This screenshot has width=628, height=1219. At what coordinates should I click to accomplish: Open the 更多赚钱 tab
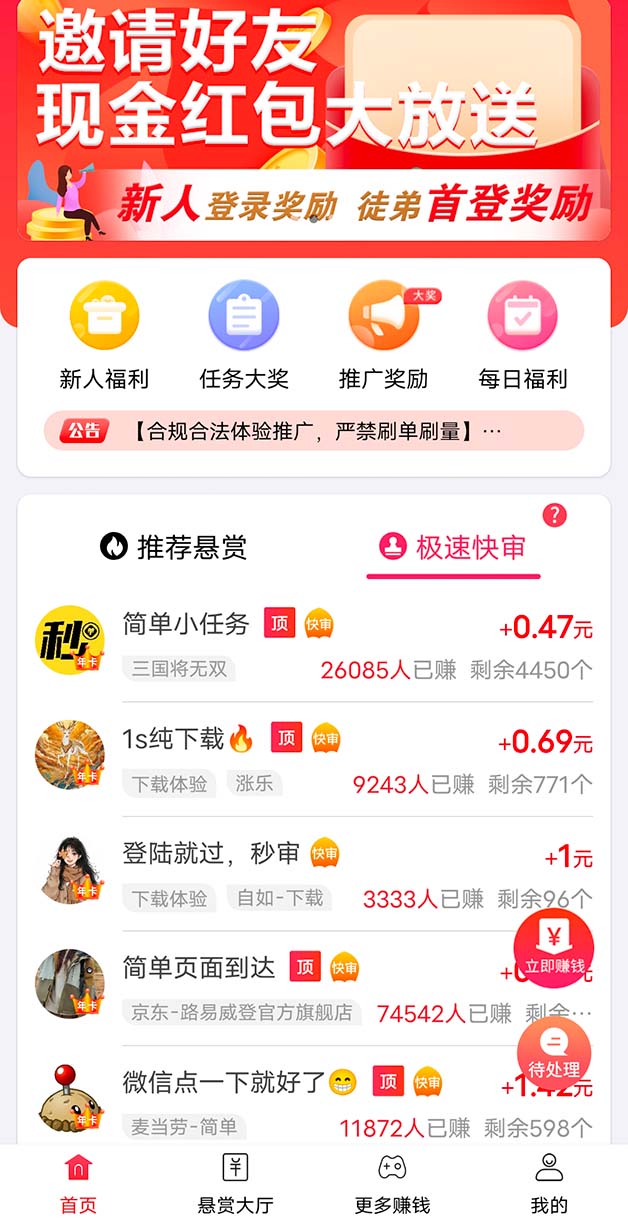[392, 1181]
